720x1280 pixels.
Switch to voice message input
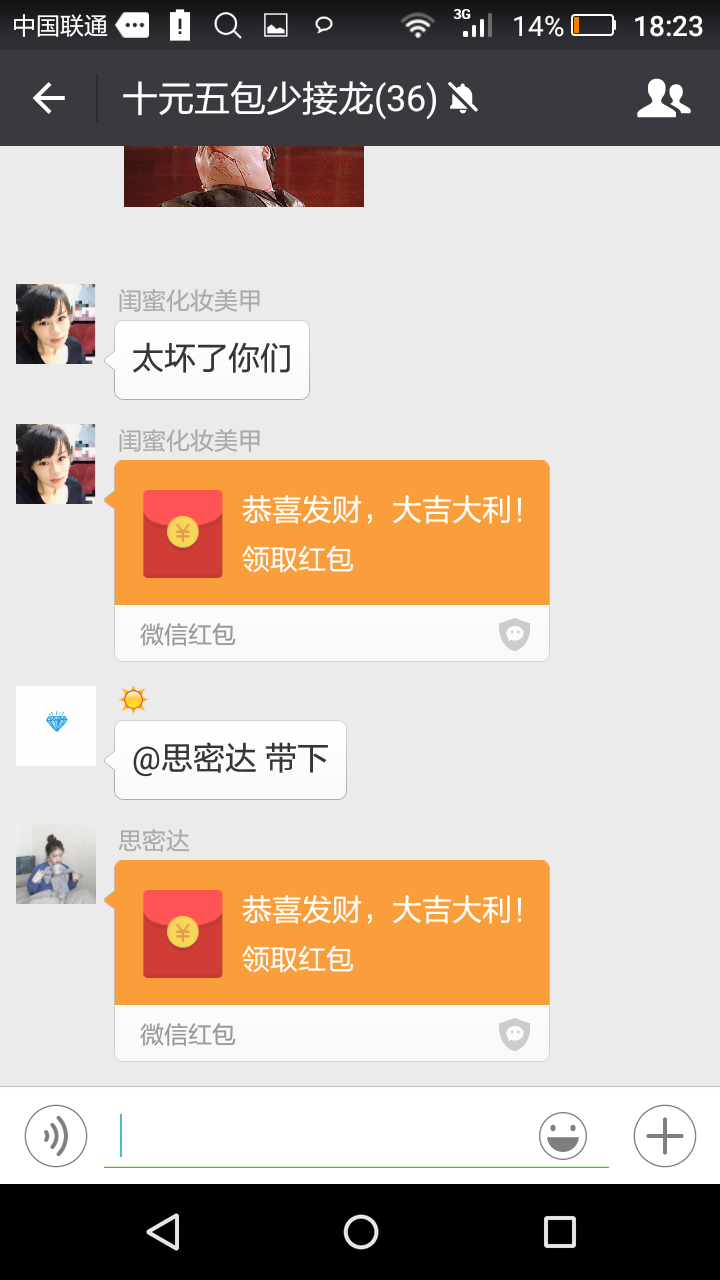pos(56,1136)
